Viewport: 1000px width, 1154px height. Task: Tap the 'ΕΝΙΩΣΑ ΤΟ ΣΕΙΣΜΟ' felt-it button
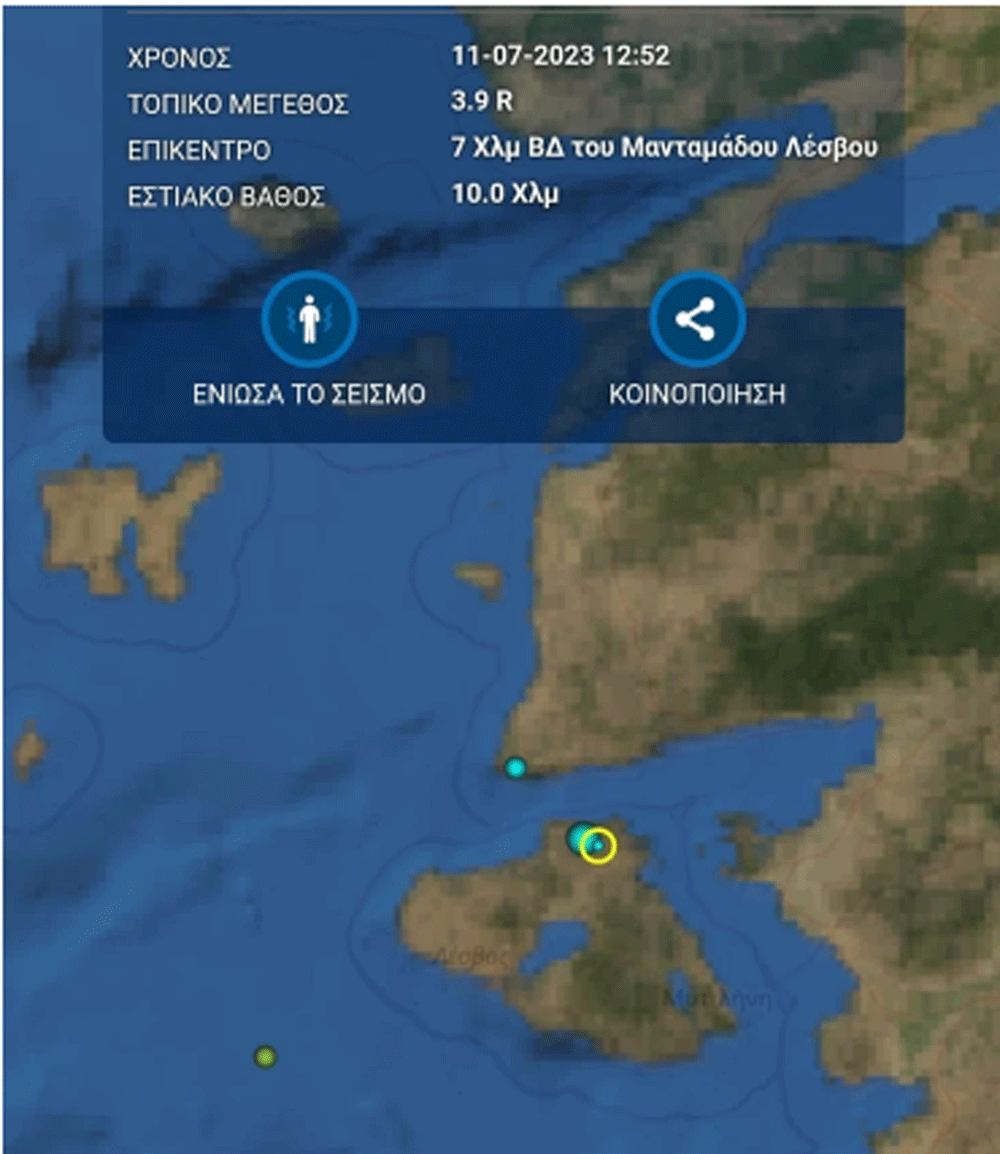click(x=309, y=320)
